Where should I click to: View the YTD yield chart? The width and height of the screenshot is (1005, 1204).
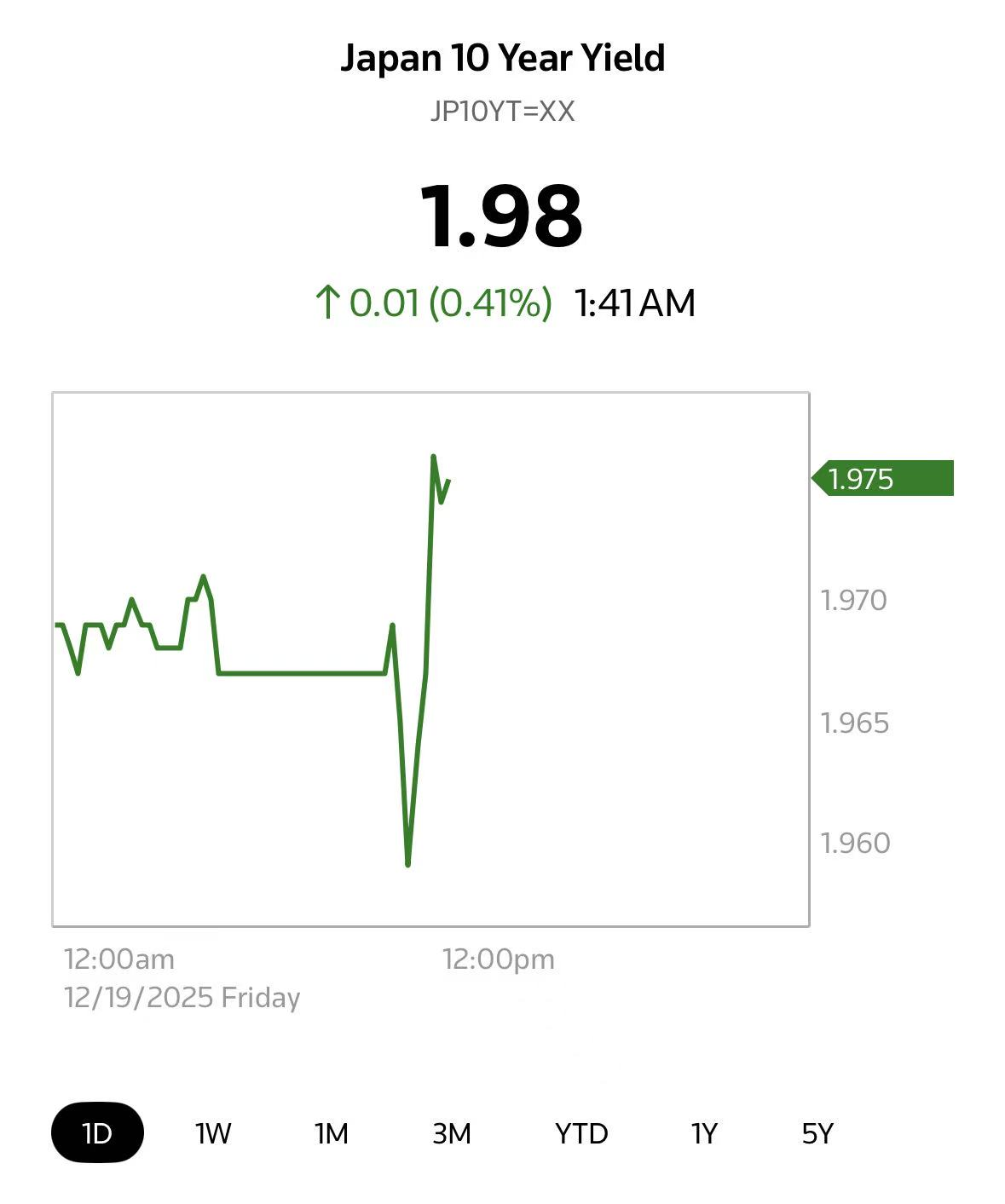[x=581, y=1133]
